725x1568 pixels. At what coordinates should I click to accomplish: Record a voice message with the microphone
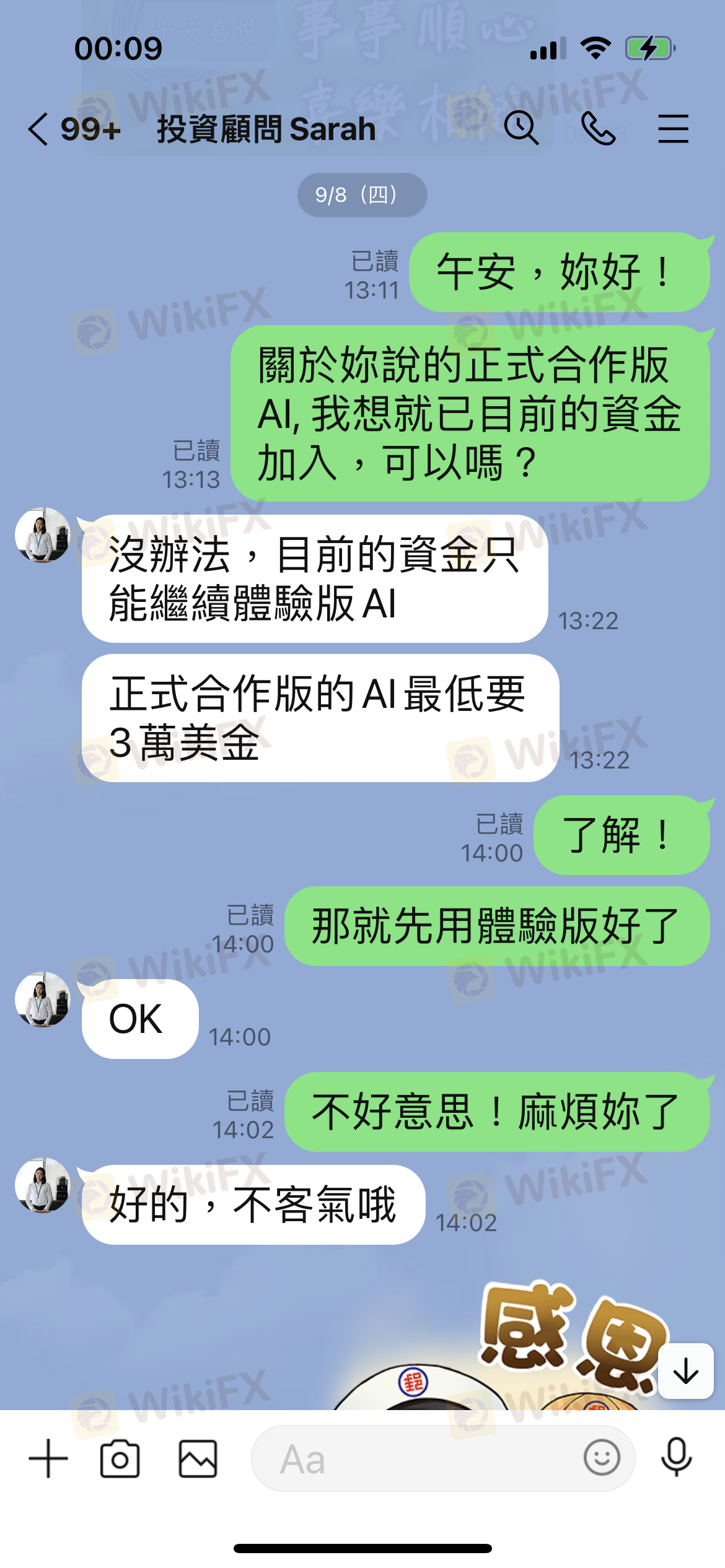pos(676,1457)
